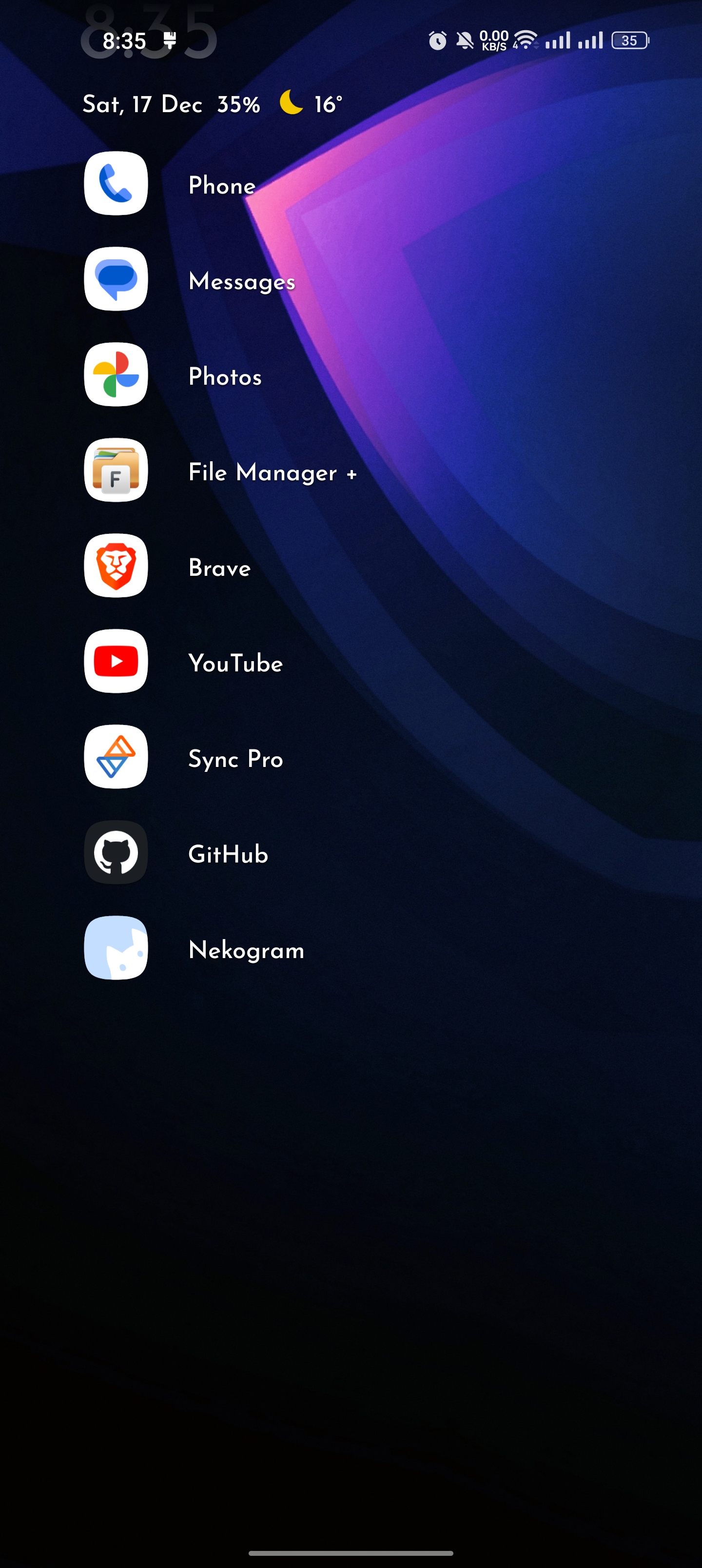This screenshot has height=1568, width=702.
Task: Launch Messages by tapping its icon
Action: point(115,279)
